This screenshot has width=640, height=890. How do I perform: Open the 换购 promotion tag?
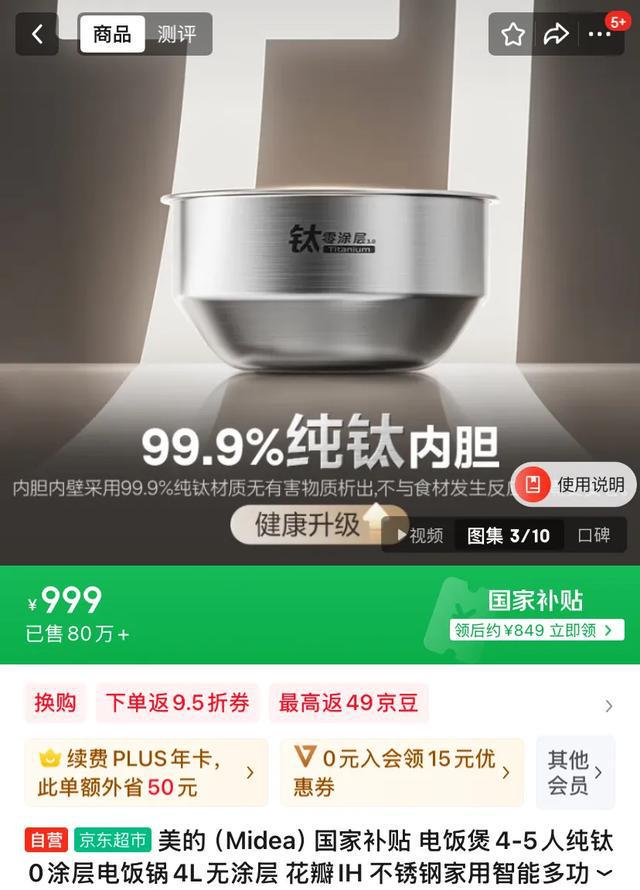click(x=55, y=703)
